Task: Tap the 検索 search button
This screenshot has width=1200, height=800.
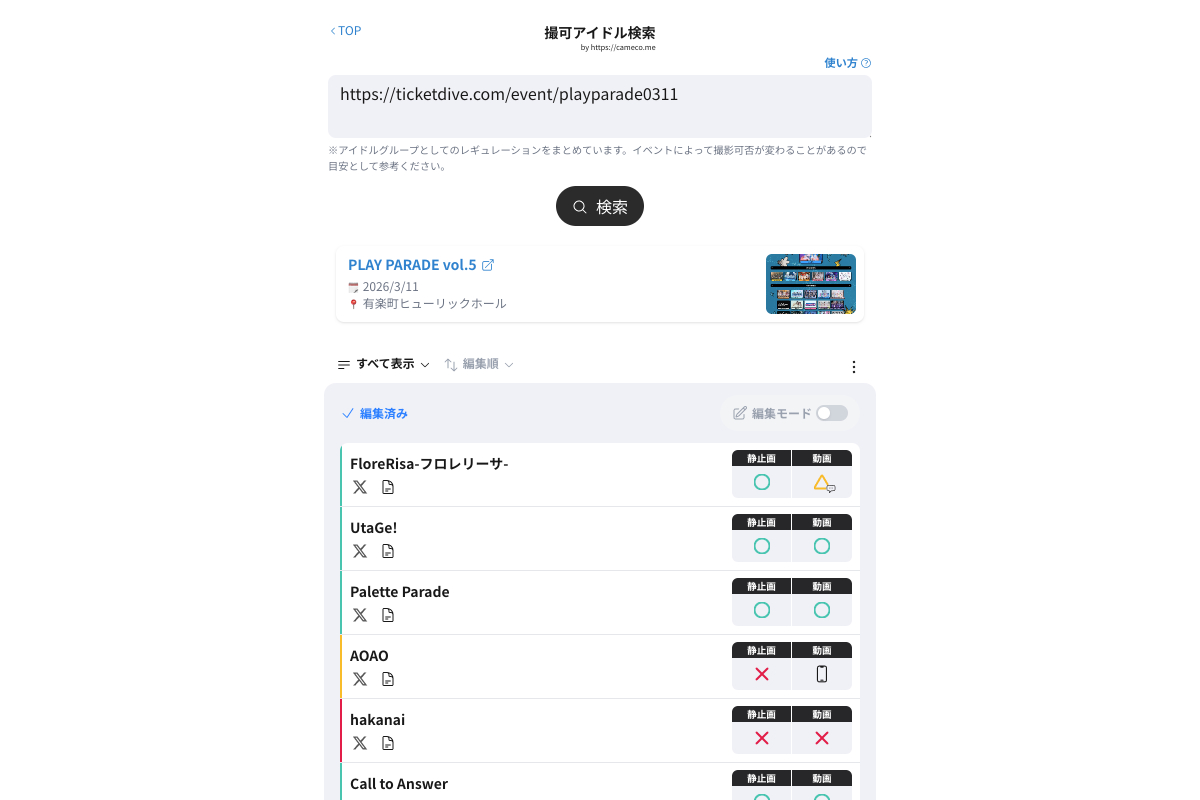Action: coord(600,207)
